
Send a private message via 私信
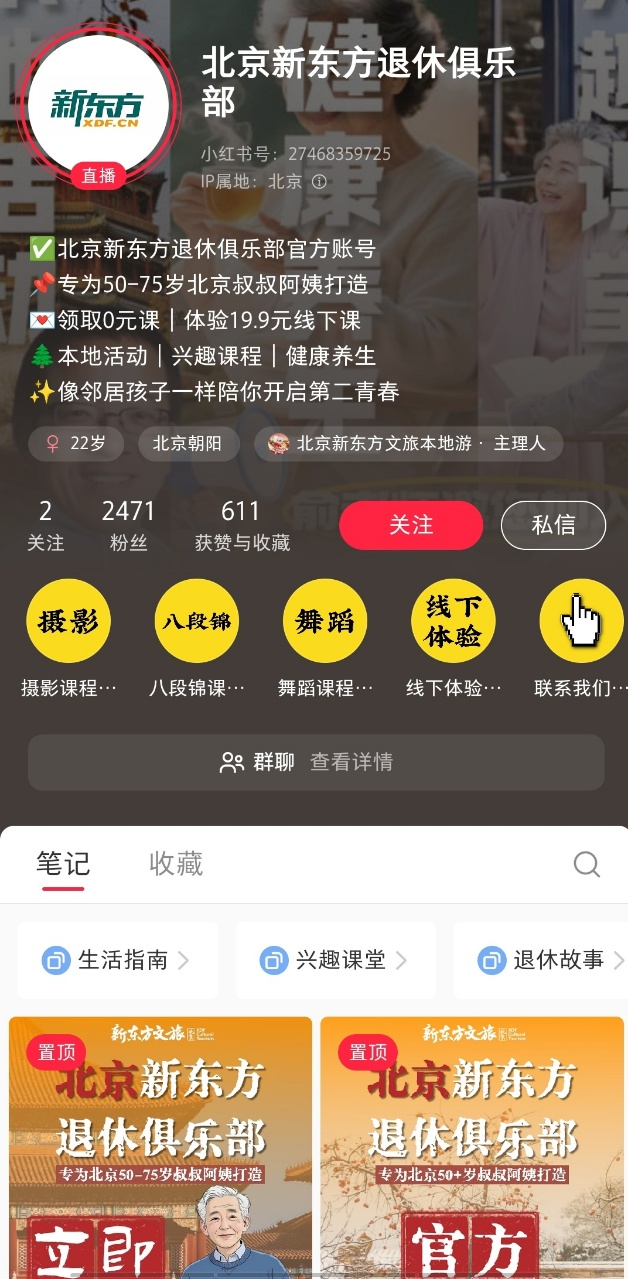pyautogui.click(x=553, y=526)
